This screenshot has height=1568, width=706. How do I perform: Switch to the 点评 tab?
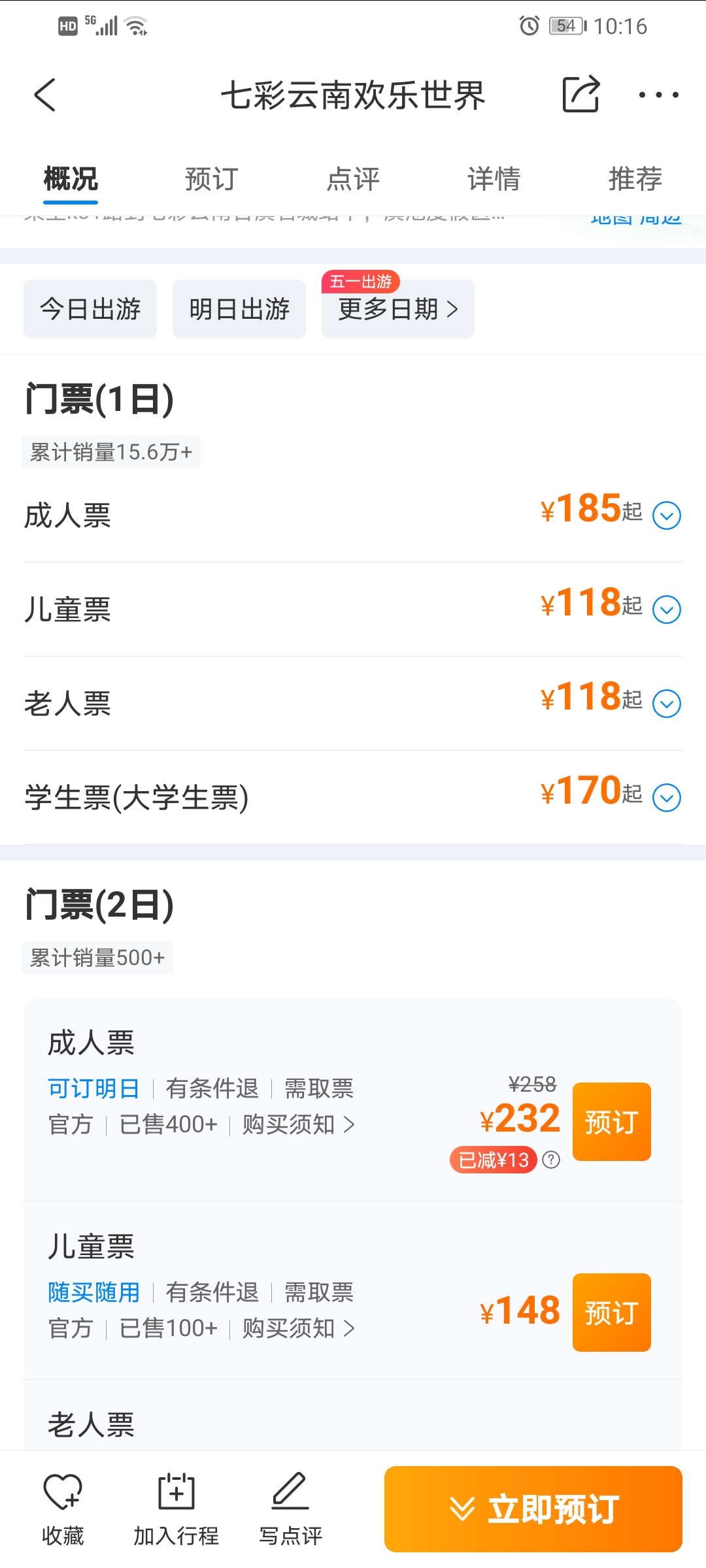pos(353,178)
